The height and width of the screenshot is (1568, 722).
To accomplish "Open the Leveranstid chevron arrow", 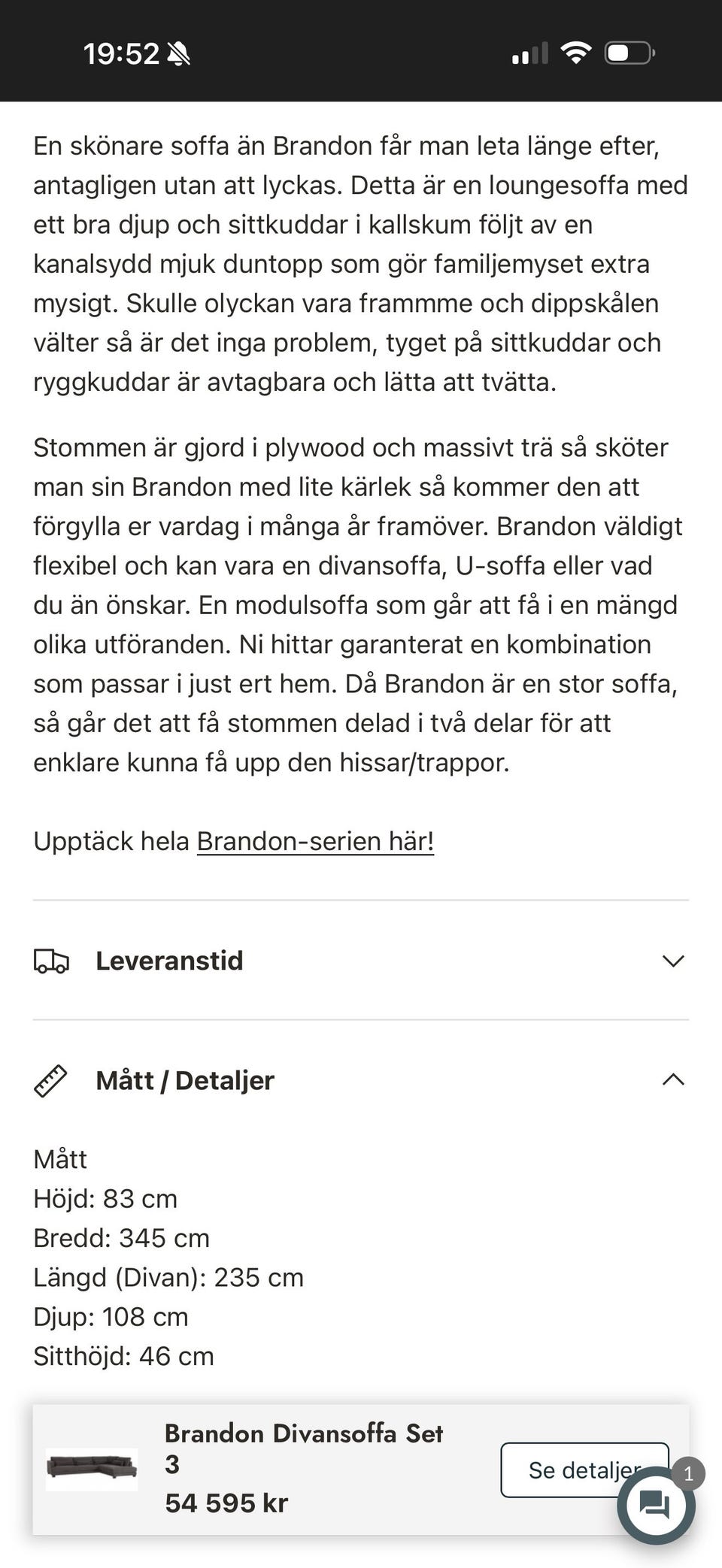I will (x=674, y=961).
